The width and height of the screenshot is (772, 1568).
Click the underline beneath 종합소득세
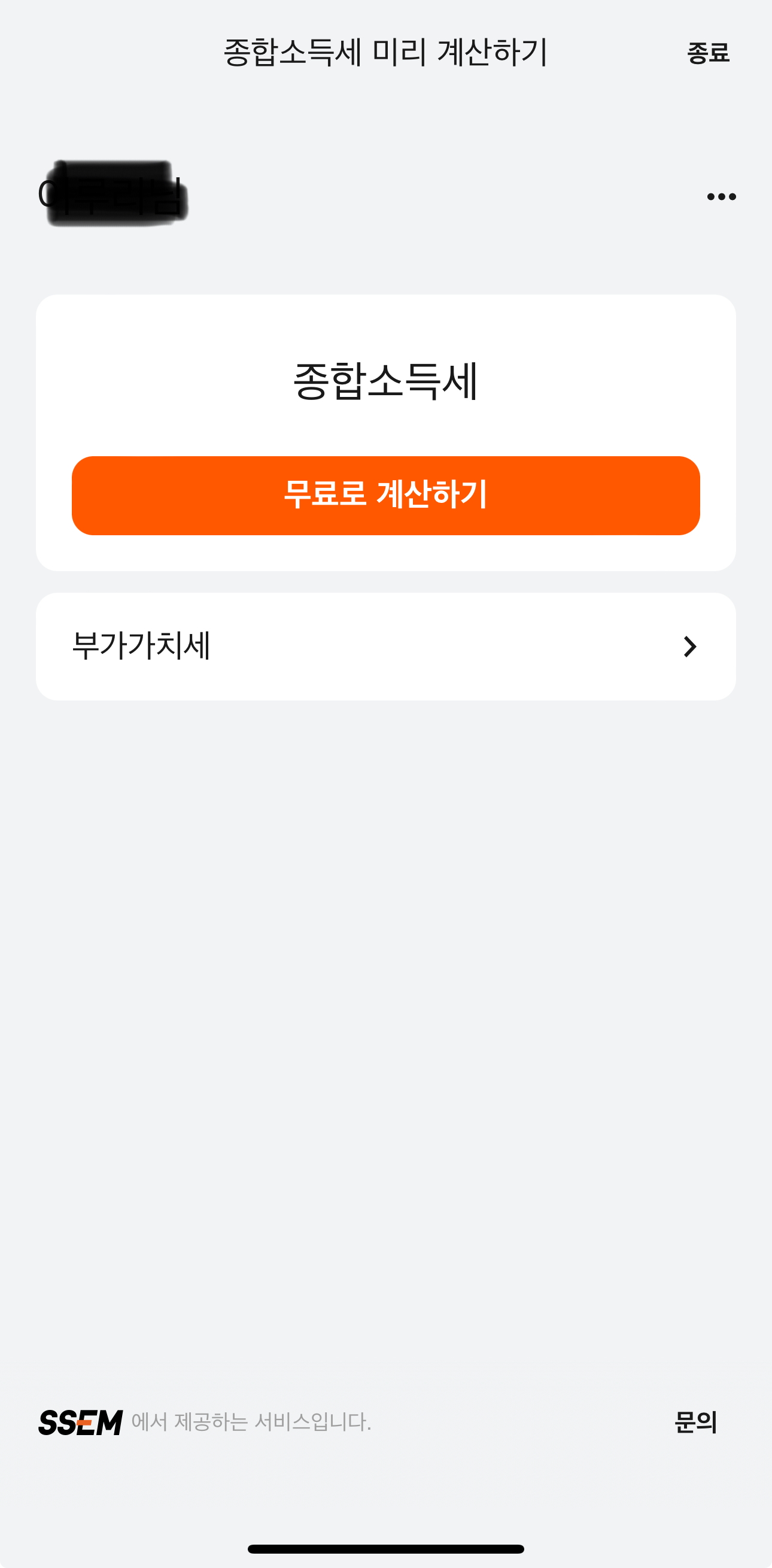[x=385, y=426]
